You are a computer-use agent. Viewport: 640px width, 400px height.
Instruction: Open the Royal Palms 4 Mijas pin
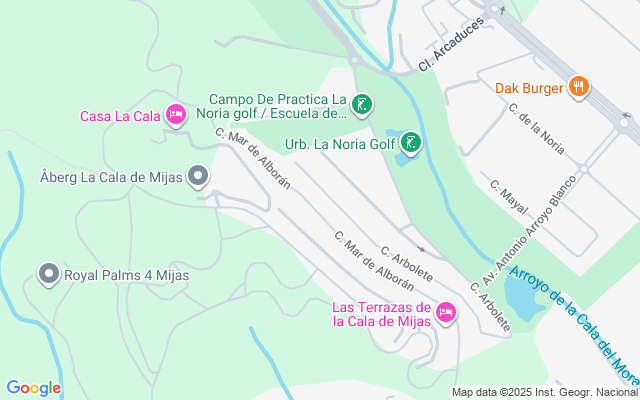(48, 273)
